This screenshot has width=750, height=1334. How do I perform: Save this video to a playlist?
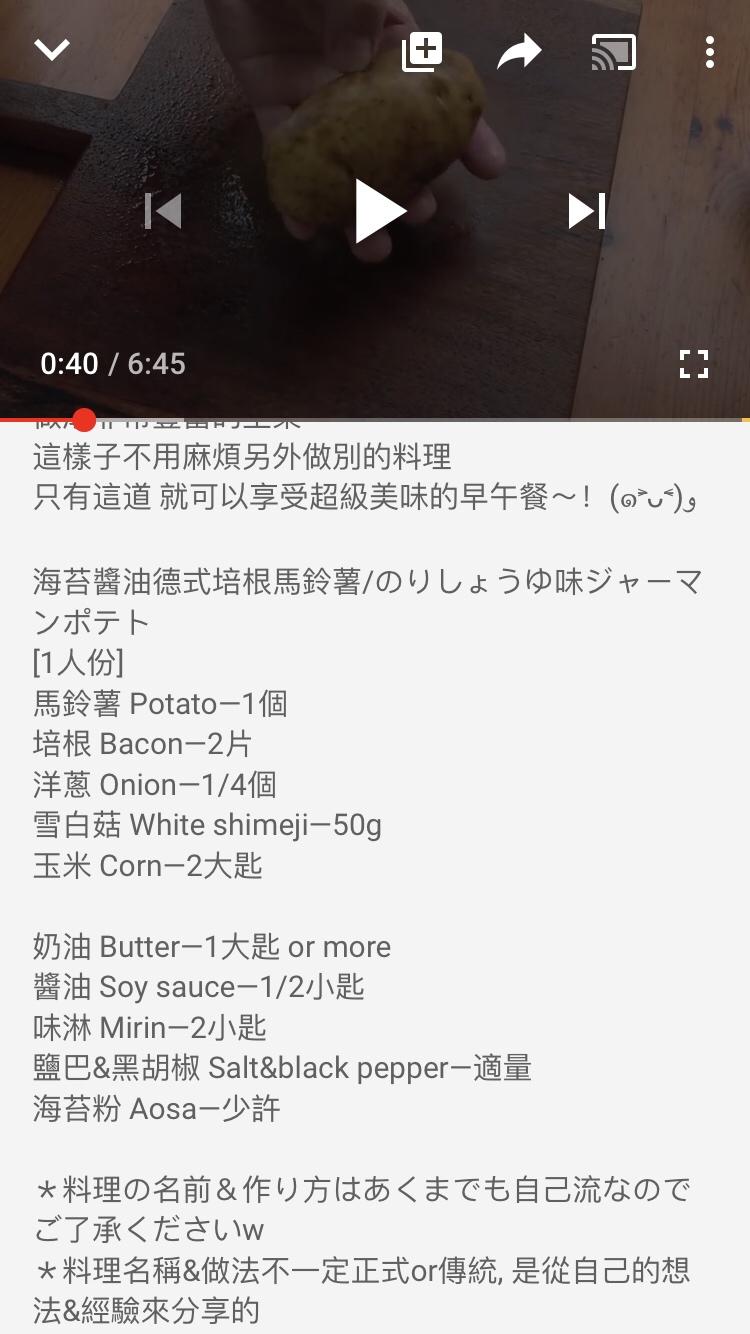[x=420, y=50]
